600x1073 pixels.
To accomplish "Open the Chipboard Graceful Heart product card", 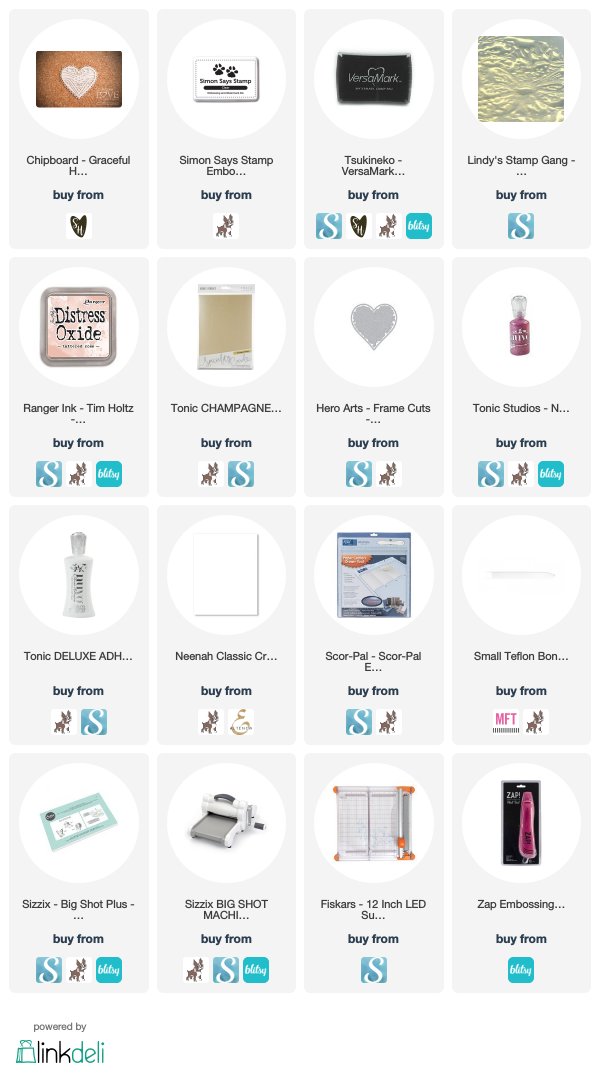I will 79,80.
